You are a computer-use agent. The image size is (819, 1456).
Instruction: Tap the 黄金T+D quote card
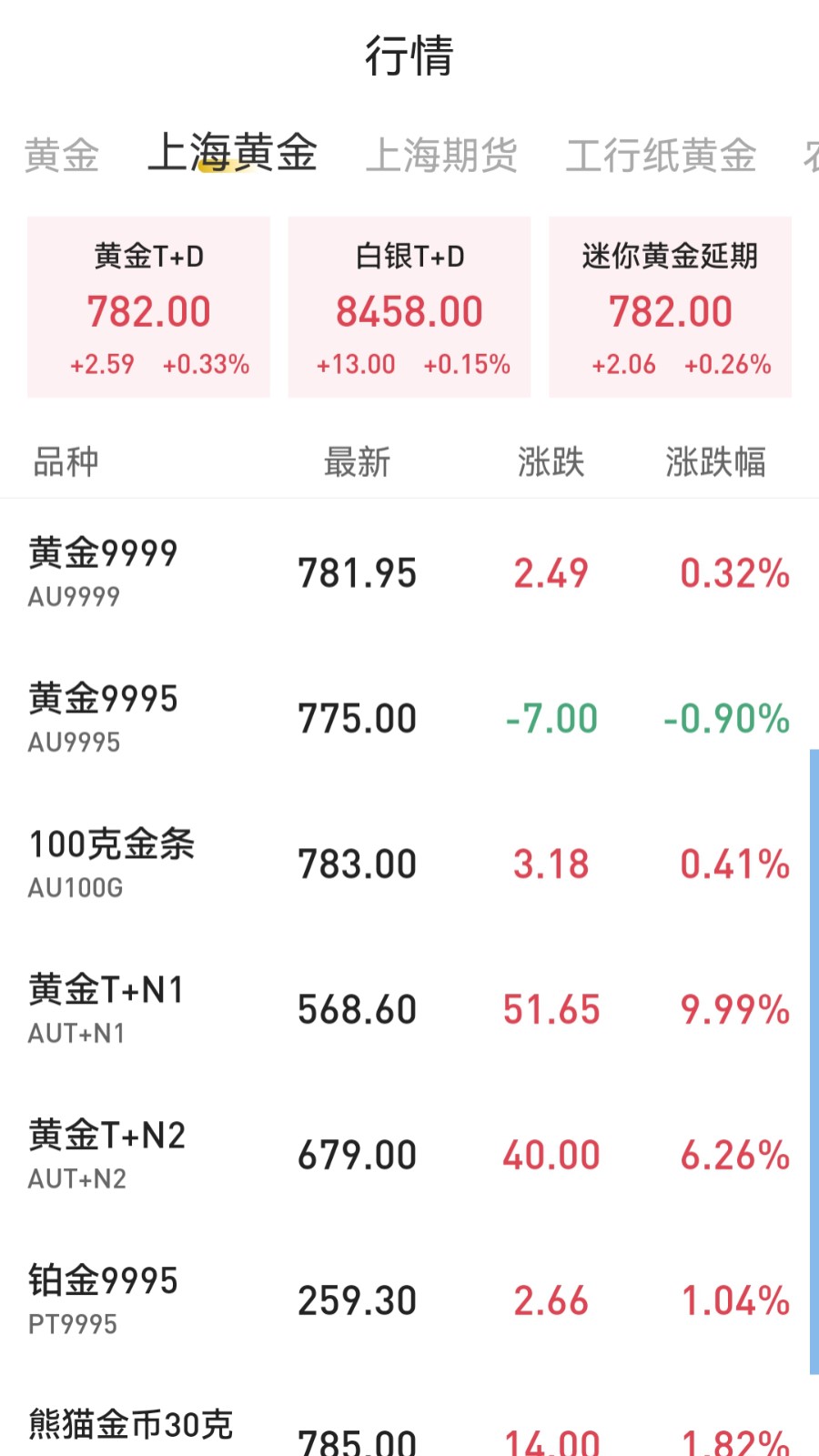tap(148, 308)
